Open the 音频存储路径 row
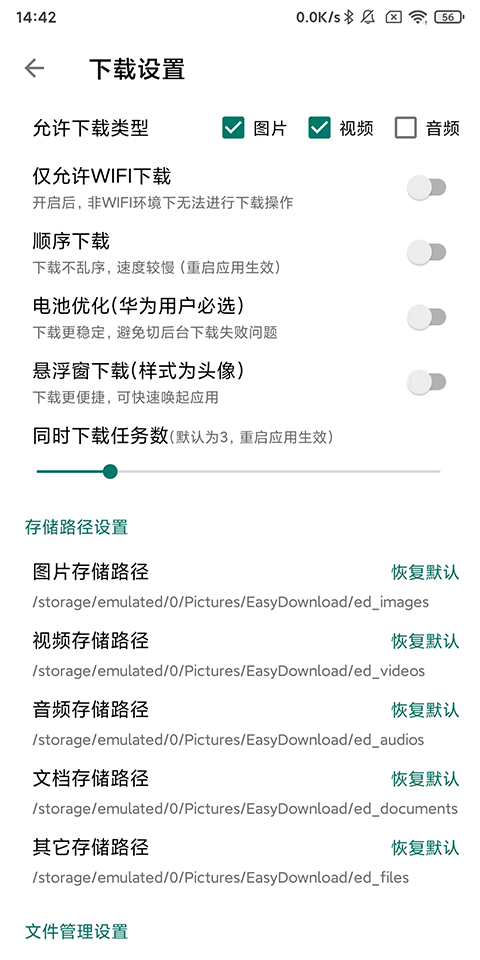Viewport: 480px width, 960px height. [240, 724]
